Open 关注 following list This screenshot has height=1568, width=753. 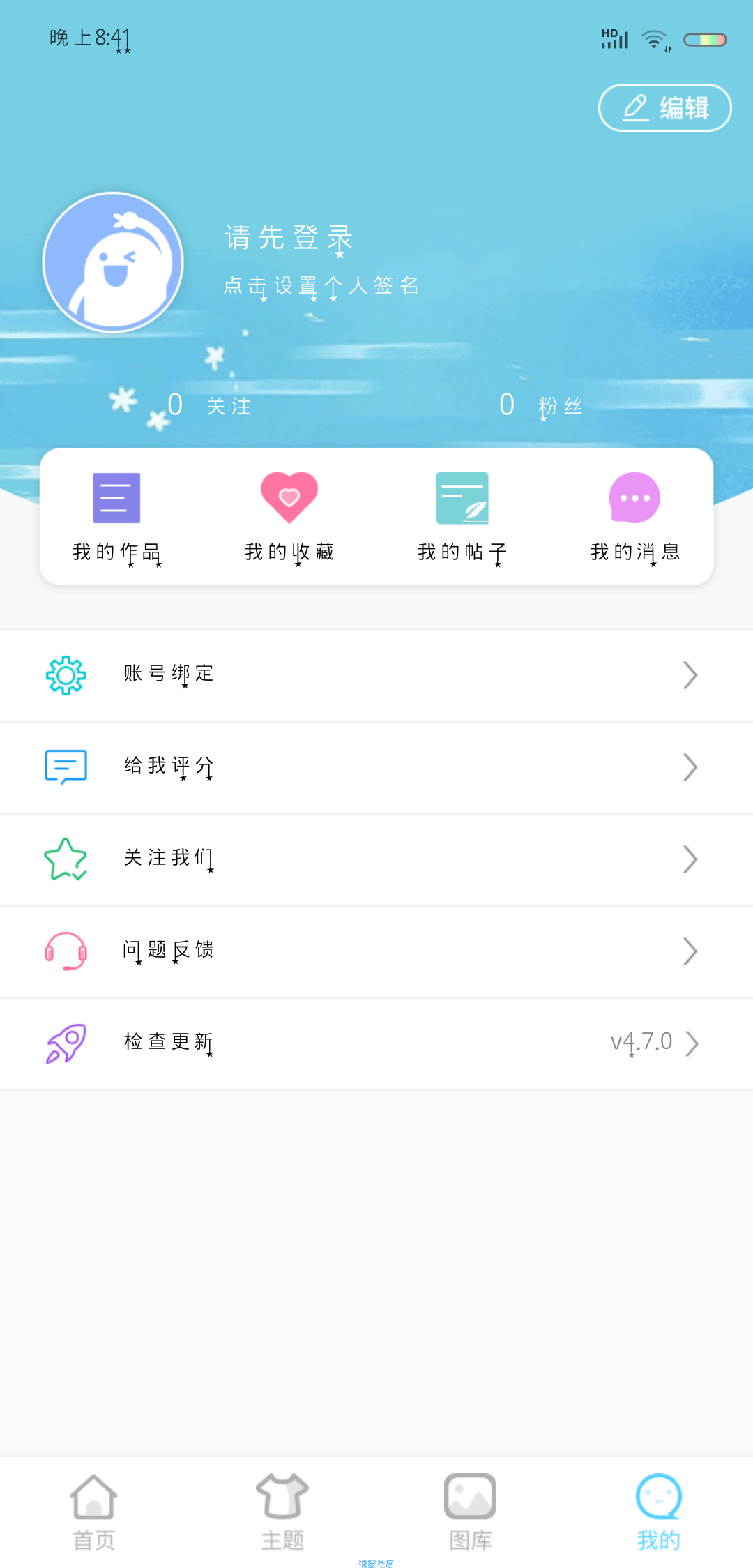coord(210,405)
